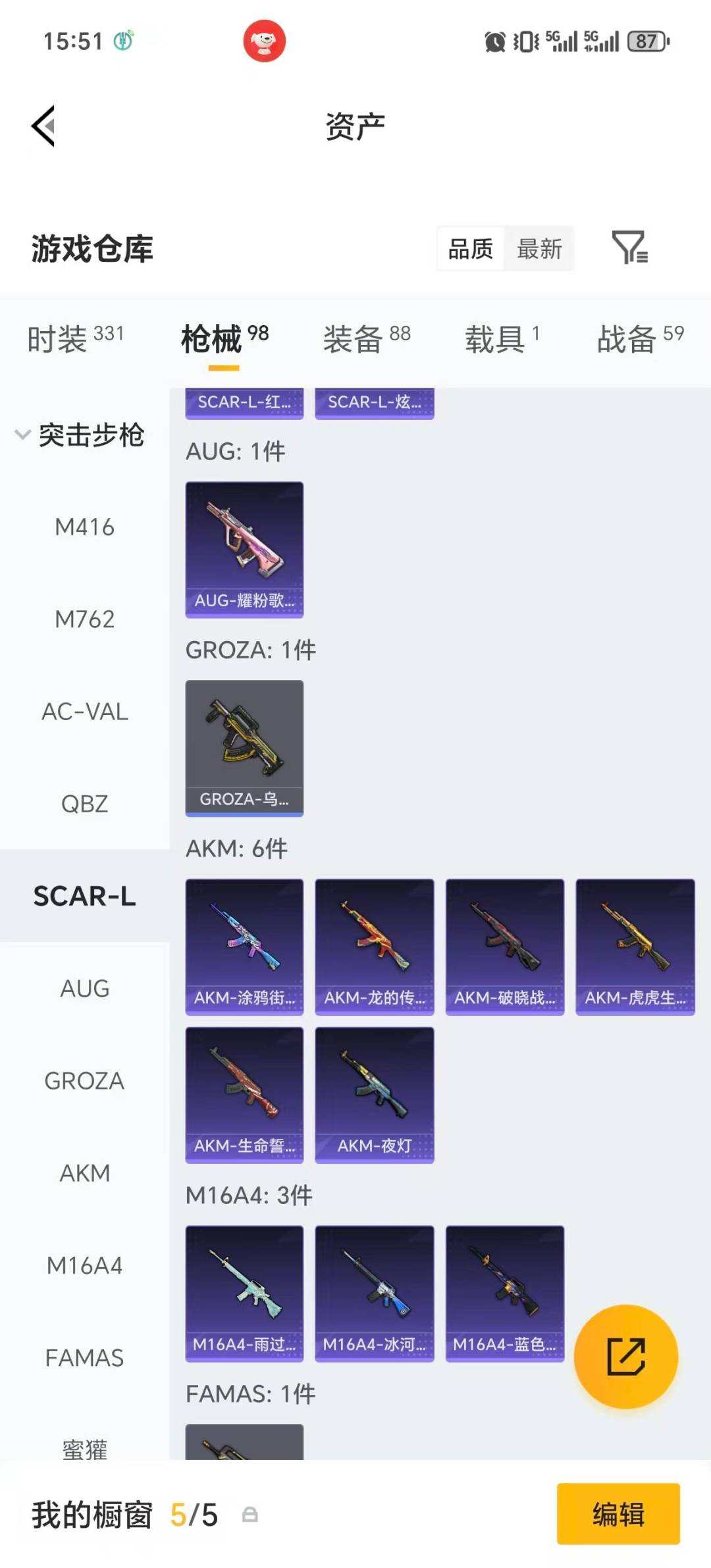Viewport: 711px width, 1568px height.
Task: Open the AKM-涂鸦街 skin tile
Action: tap(244, 947)
